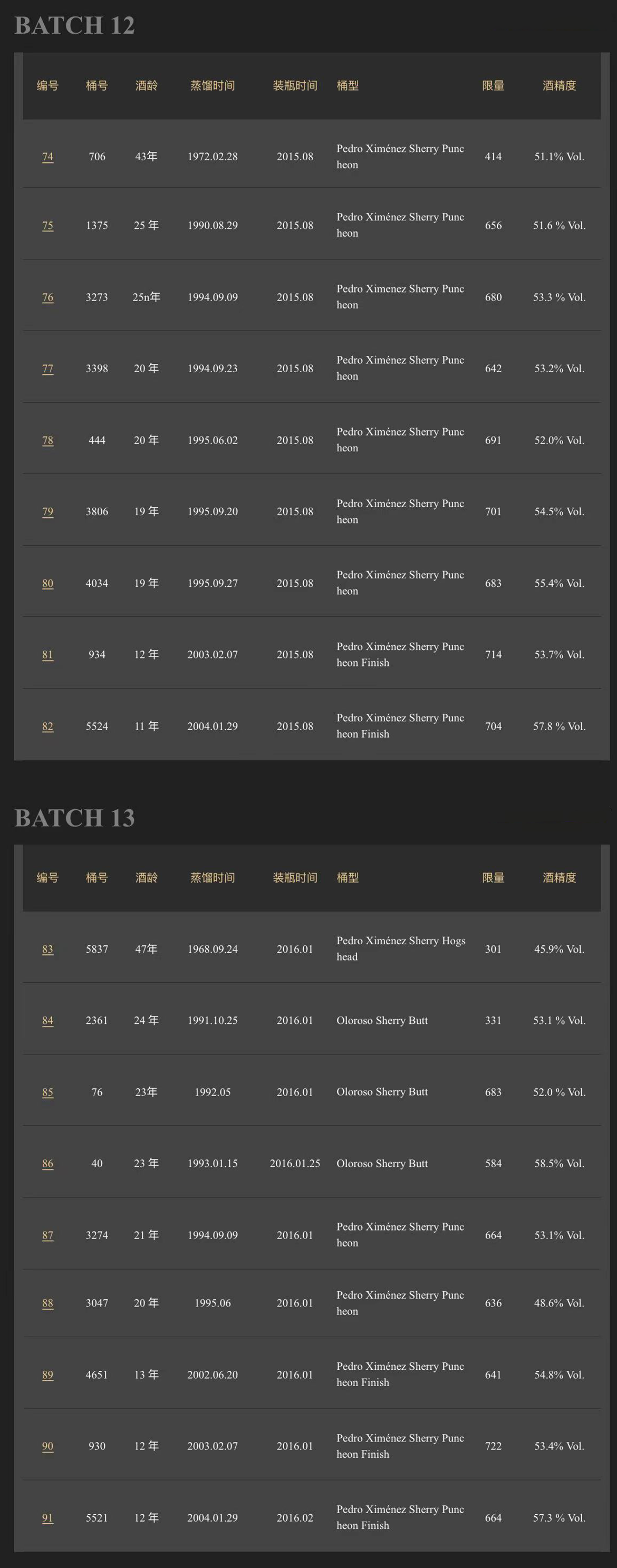
Task: View details for entry 78
Action: tap(47, 440)
